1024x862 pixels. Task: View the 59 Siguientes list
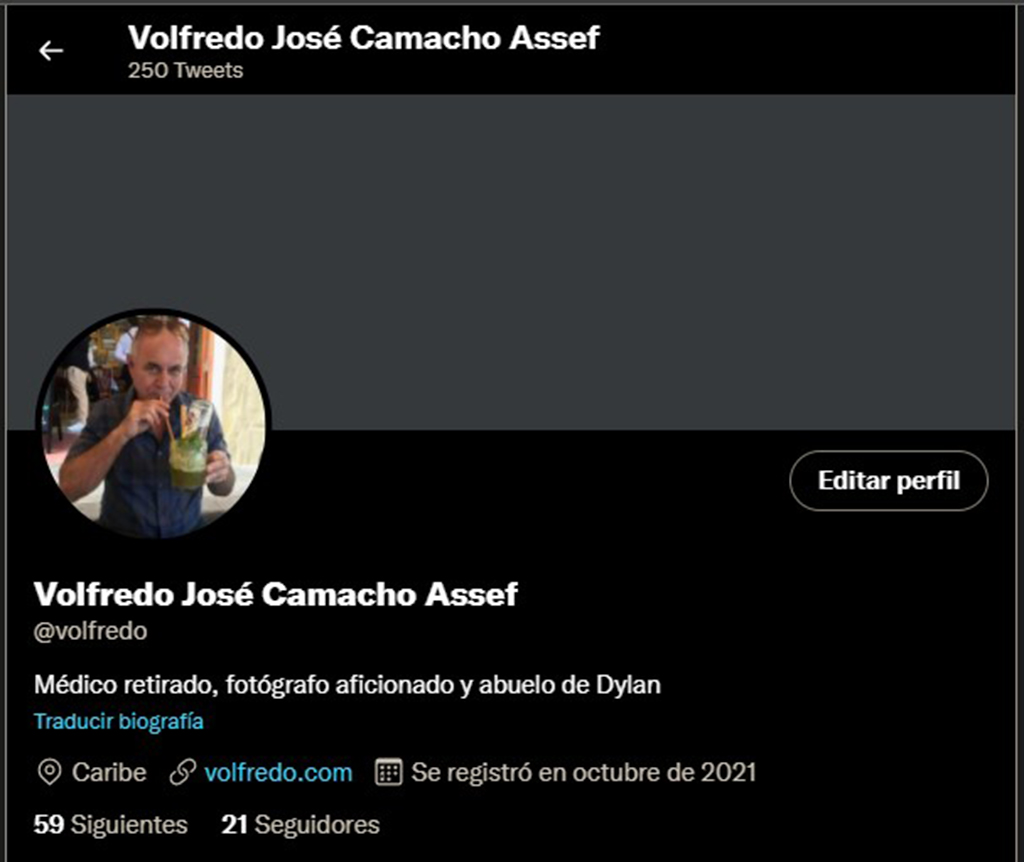[111, 825]
